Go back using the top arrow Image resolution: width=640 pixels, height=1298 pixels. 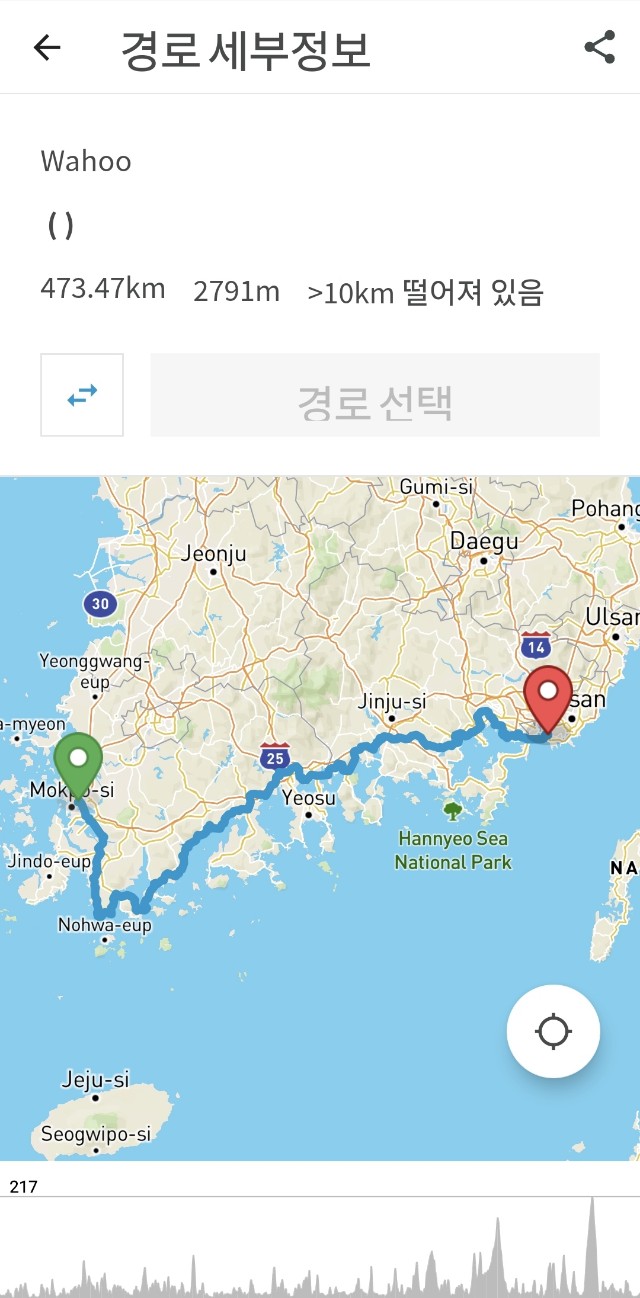(47, 47)
